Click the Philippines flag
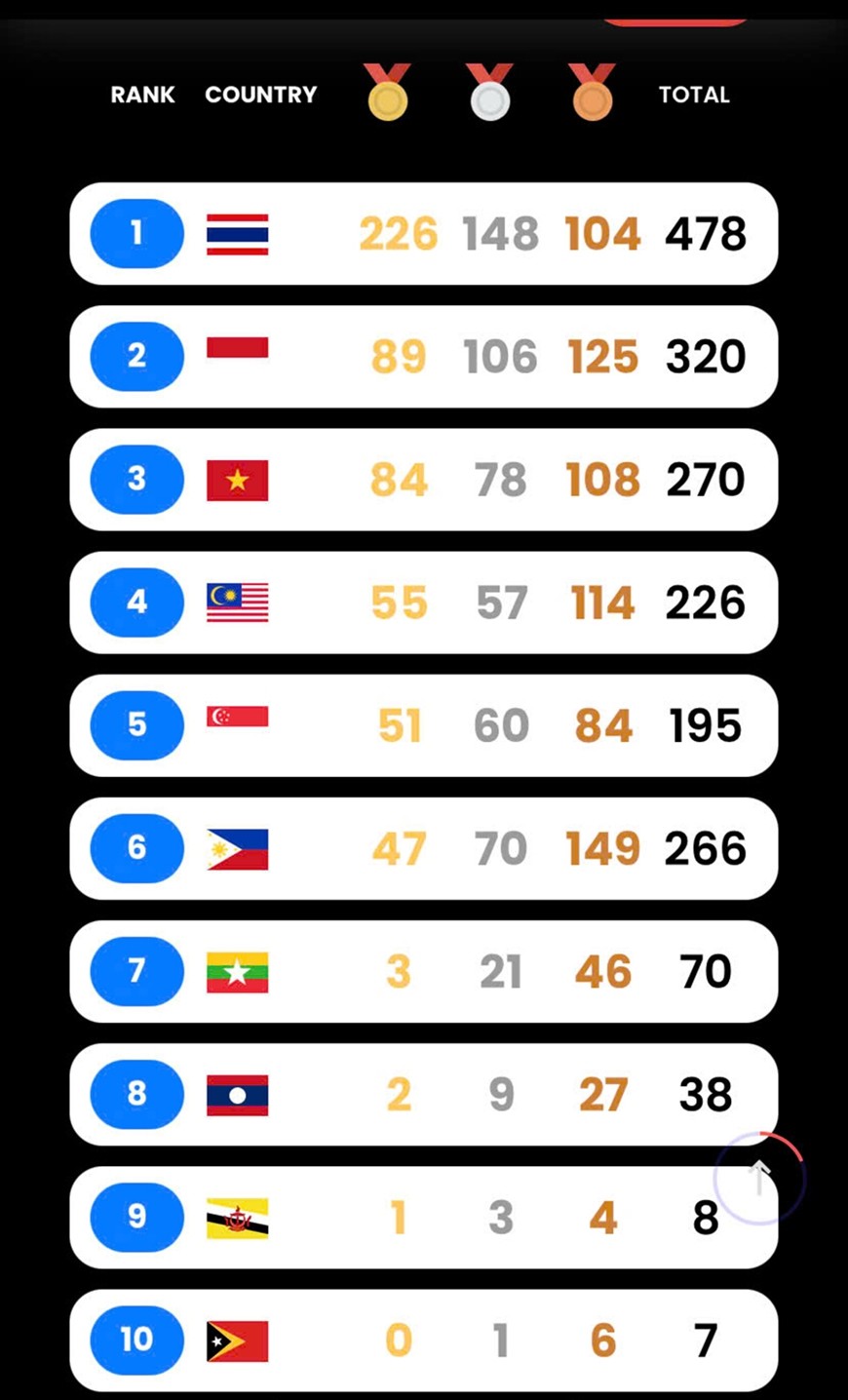This screenshot has width=848, height=1400. click(x=237, y=848)
